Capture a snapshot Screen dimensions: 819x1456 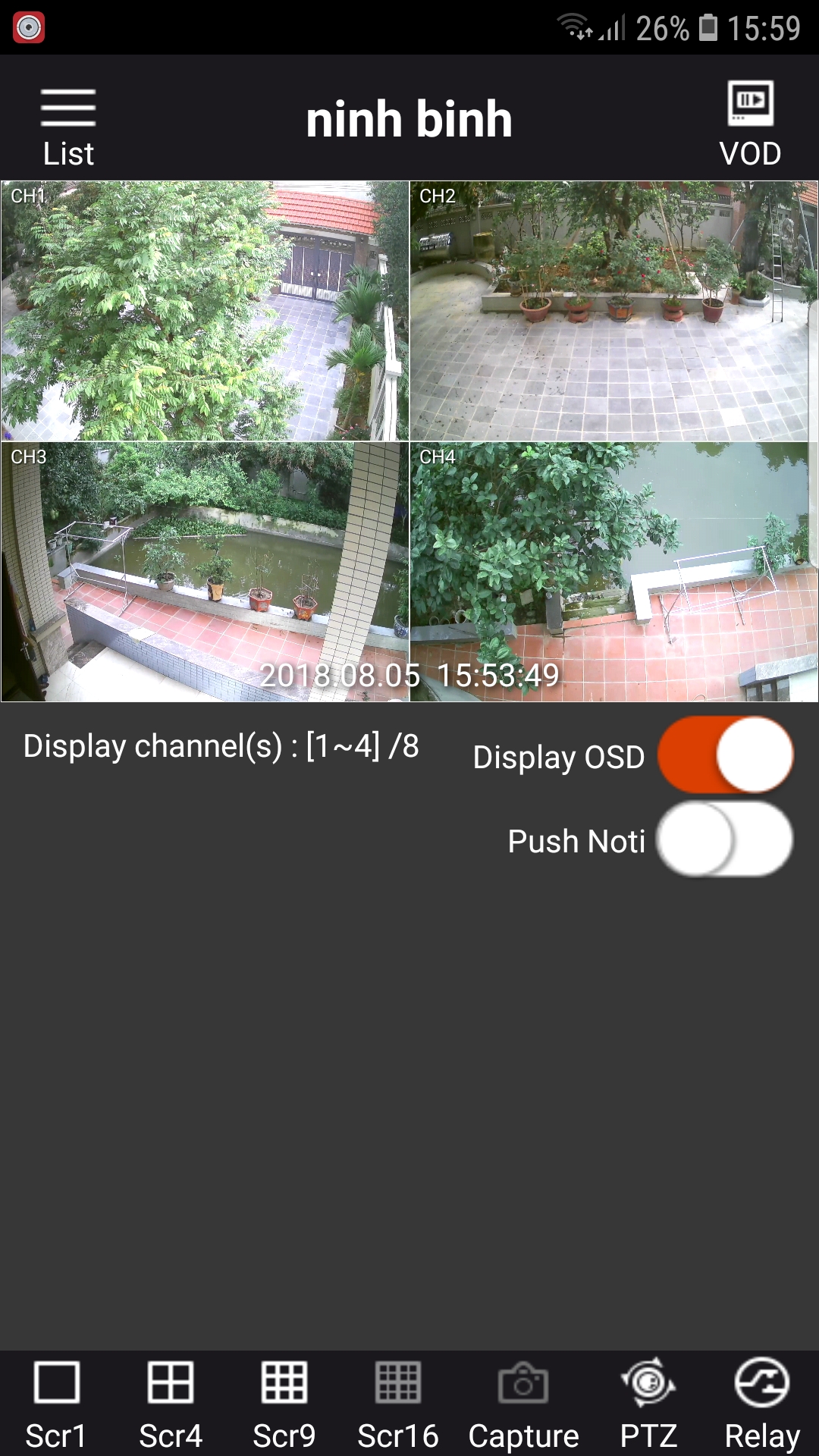click(x=523, y=1404)
